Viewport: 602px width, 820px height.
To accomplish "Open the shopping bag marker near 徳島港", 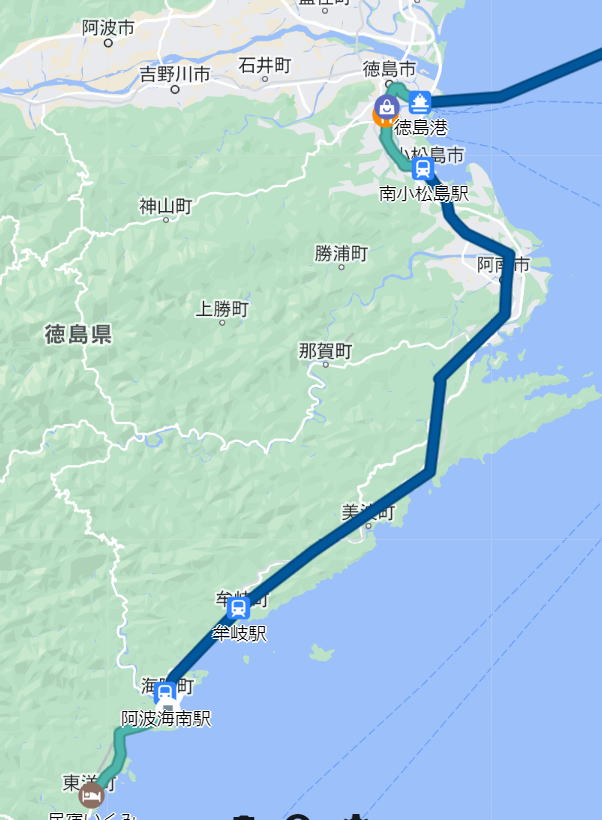I will pyautogui.click(x=386, y=108).
